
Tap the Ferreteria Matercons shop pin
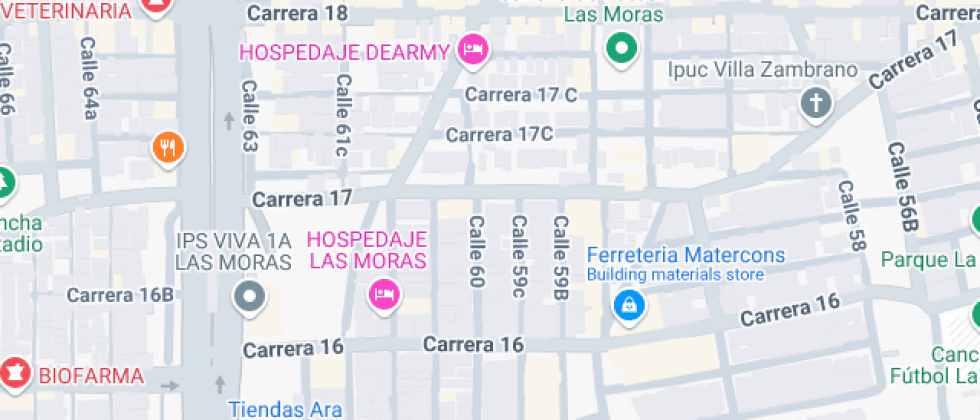(629, 306)
